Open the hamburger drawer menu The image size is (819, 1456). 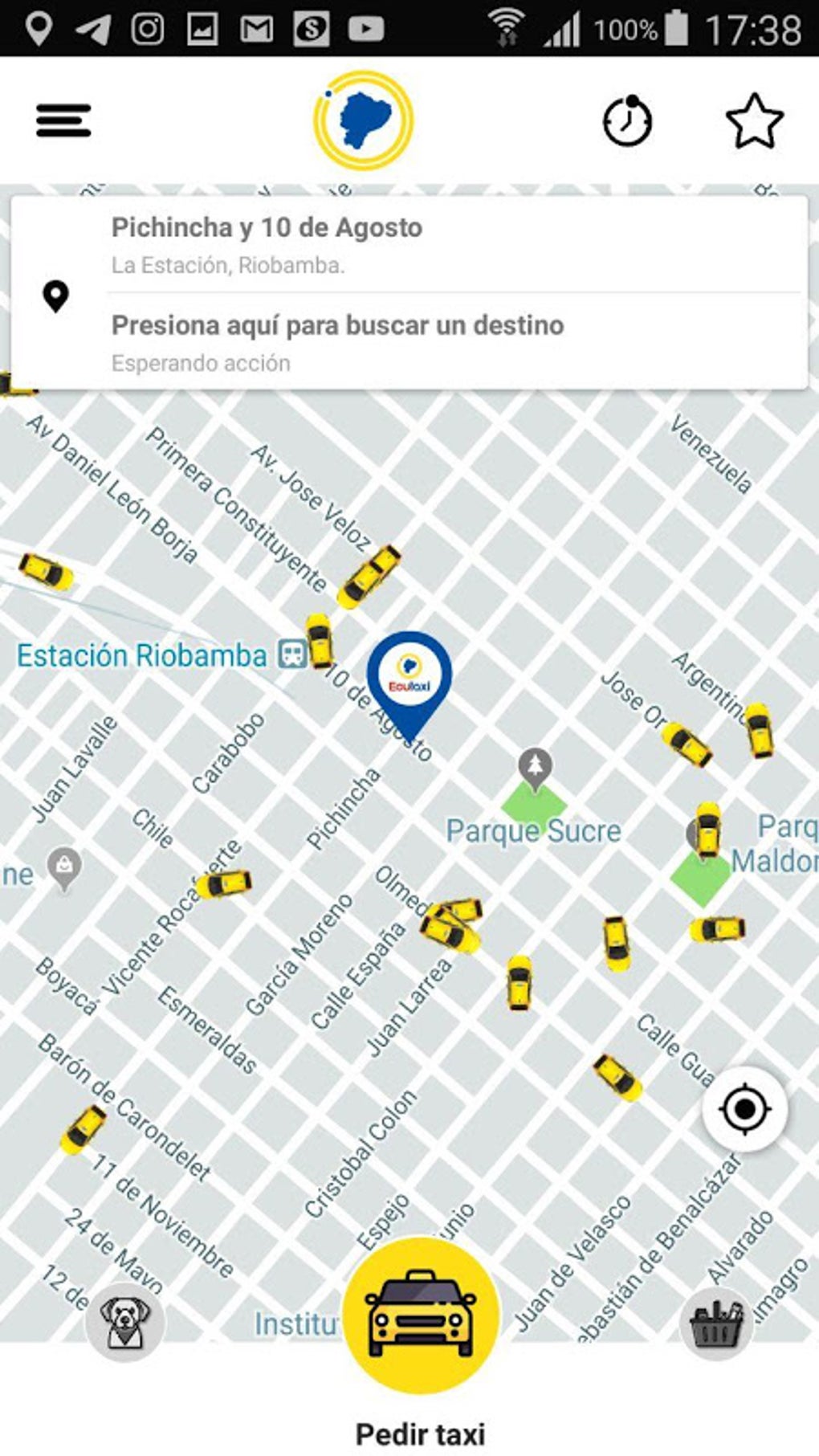pyautogui.click(x=63, y=120)
